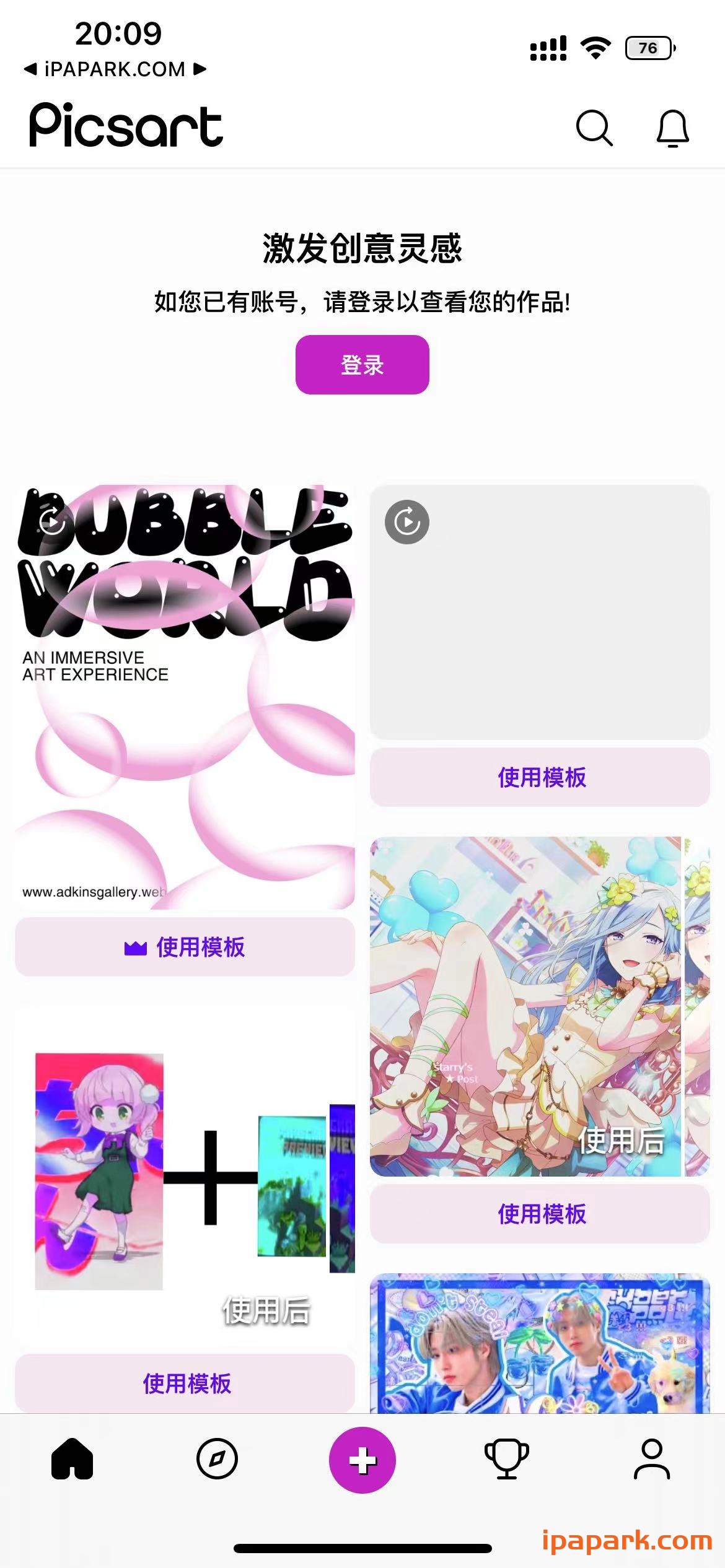Switch to the Home tab
This screenshot has width=725, height=1568.
(72, 1459)
